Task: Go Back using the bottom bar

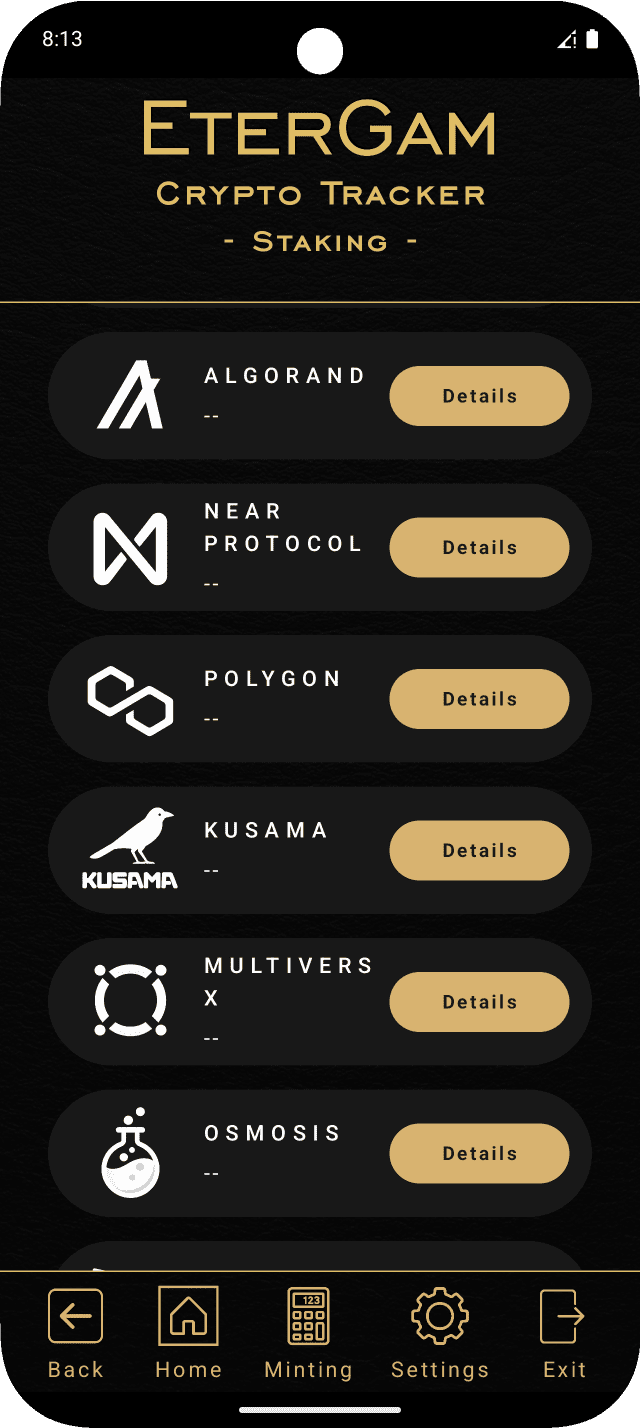Action: 76,1332
